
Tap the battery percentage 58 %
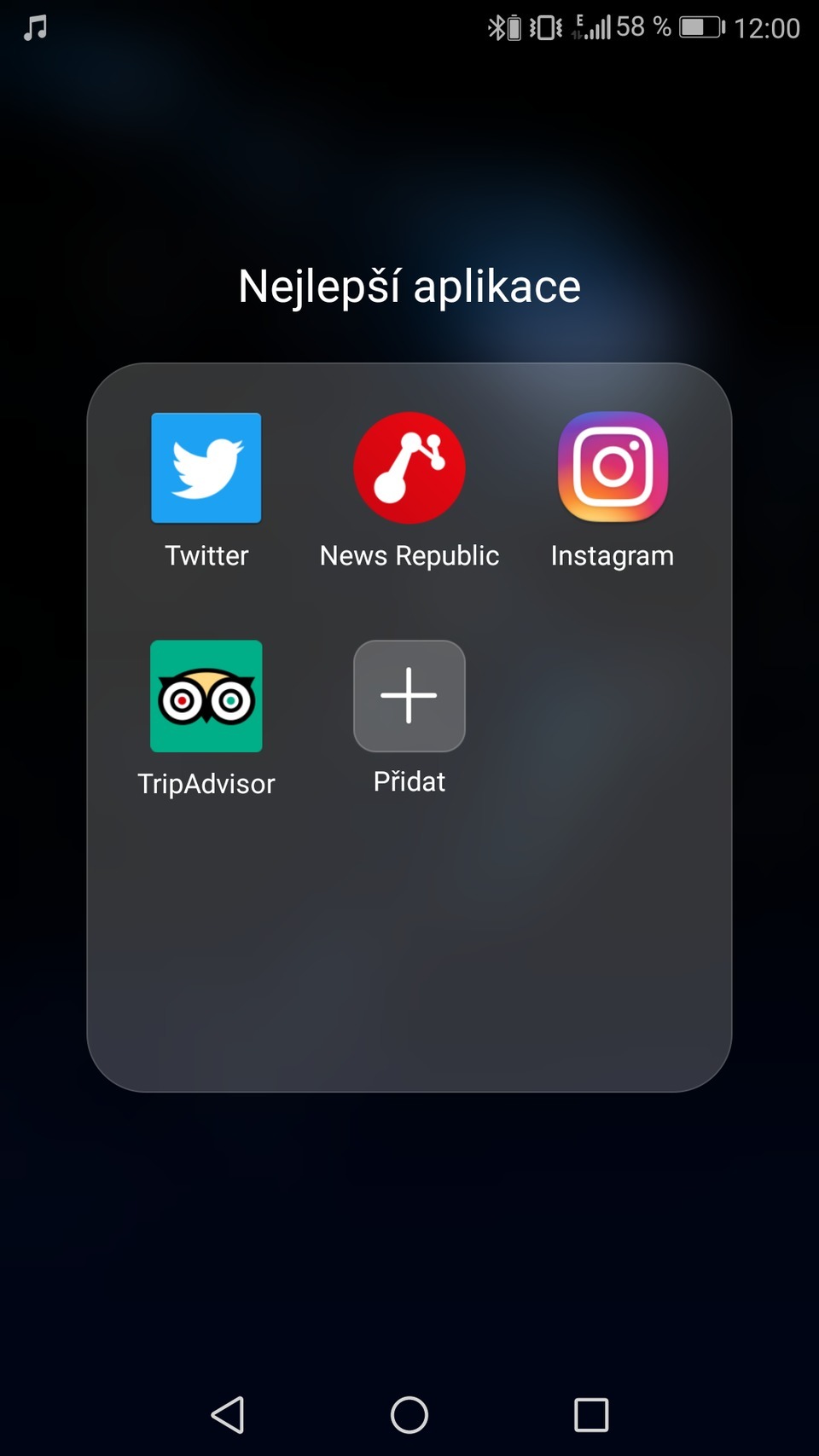coord(642,26)
